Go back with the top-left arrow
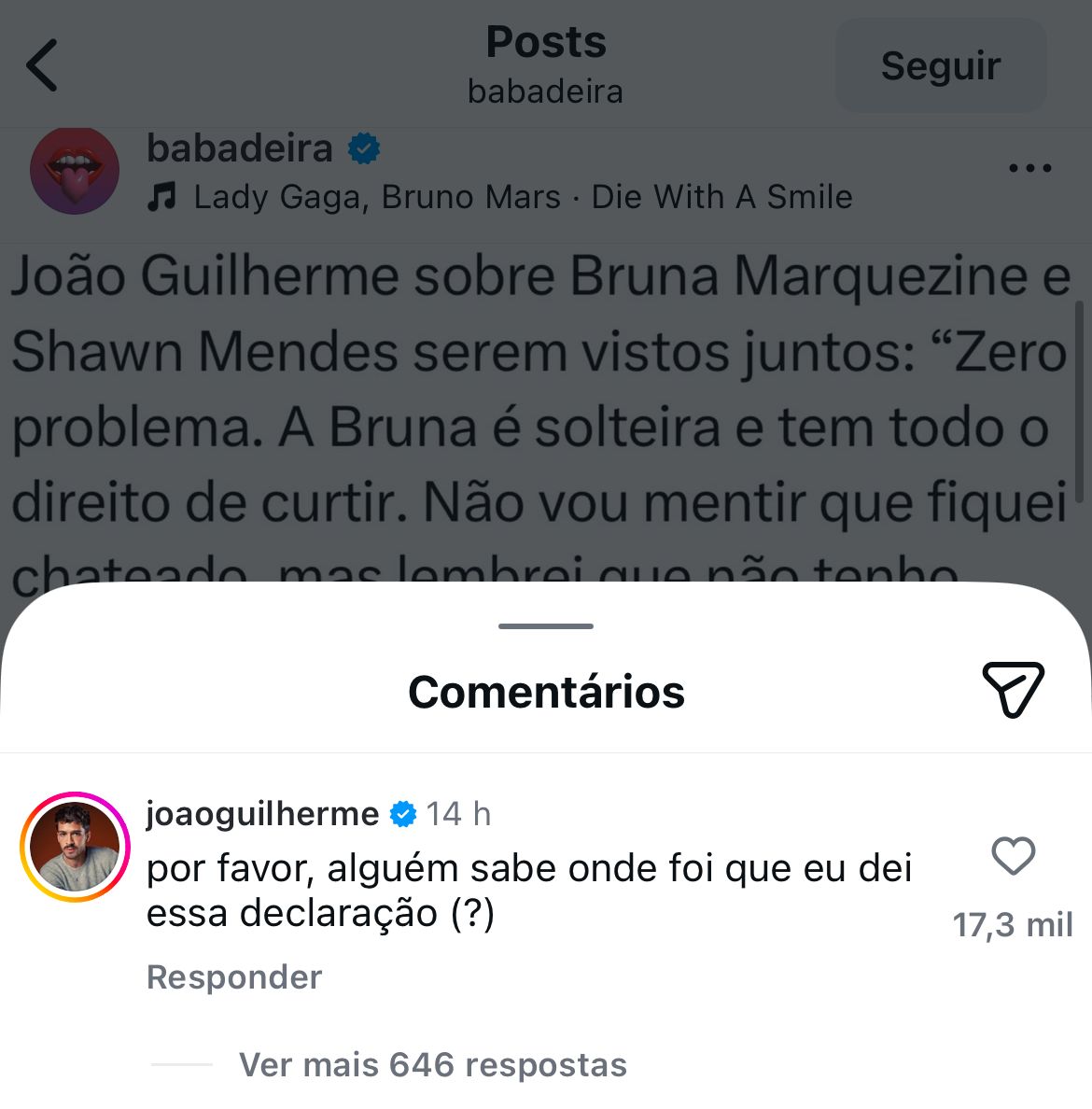 click(43, 65)
